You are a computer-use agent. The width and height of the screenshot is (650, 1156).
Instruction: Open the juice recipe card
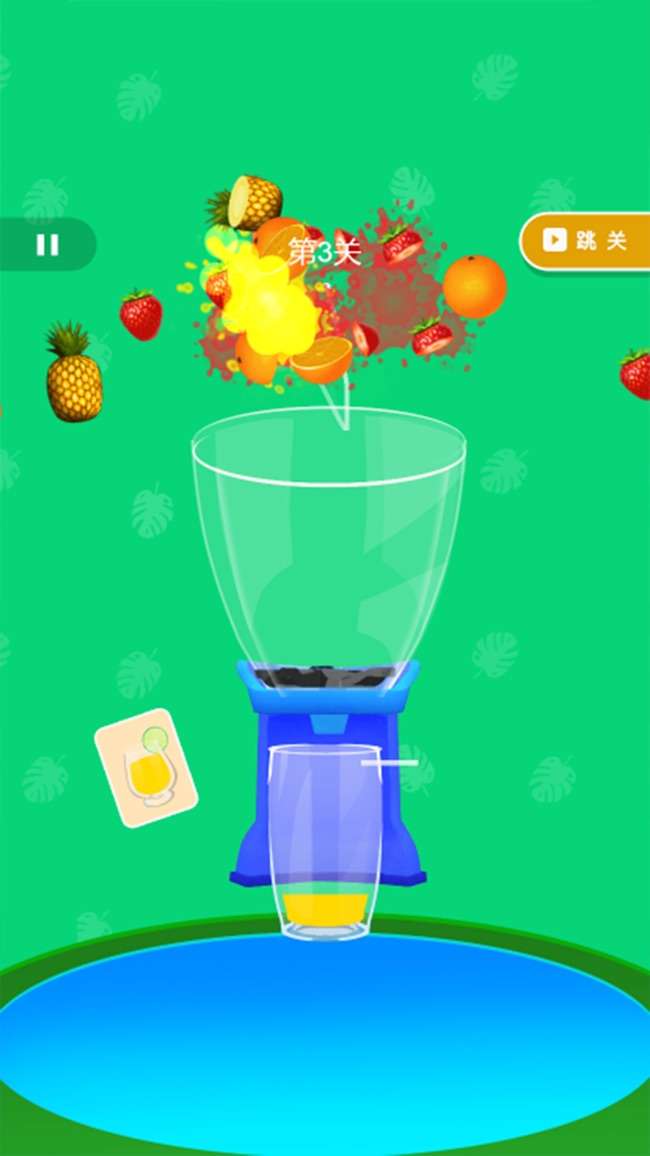(x=146, y=767)
